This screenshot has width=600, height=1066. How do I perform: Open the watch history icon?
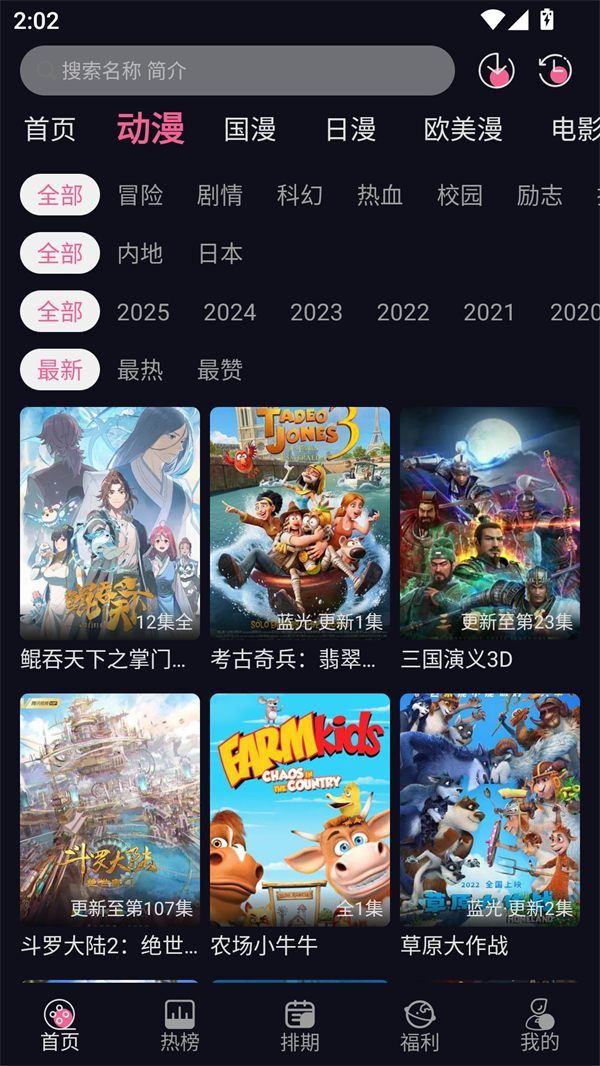[555, 70]
